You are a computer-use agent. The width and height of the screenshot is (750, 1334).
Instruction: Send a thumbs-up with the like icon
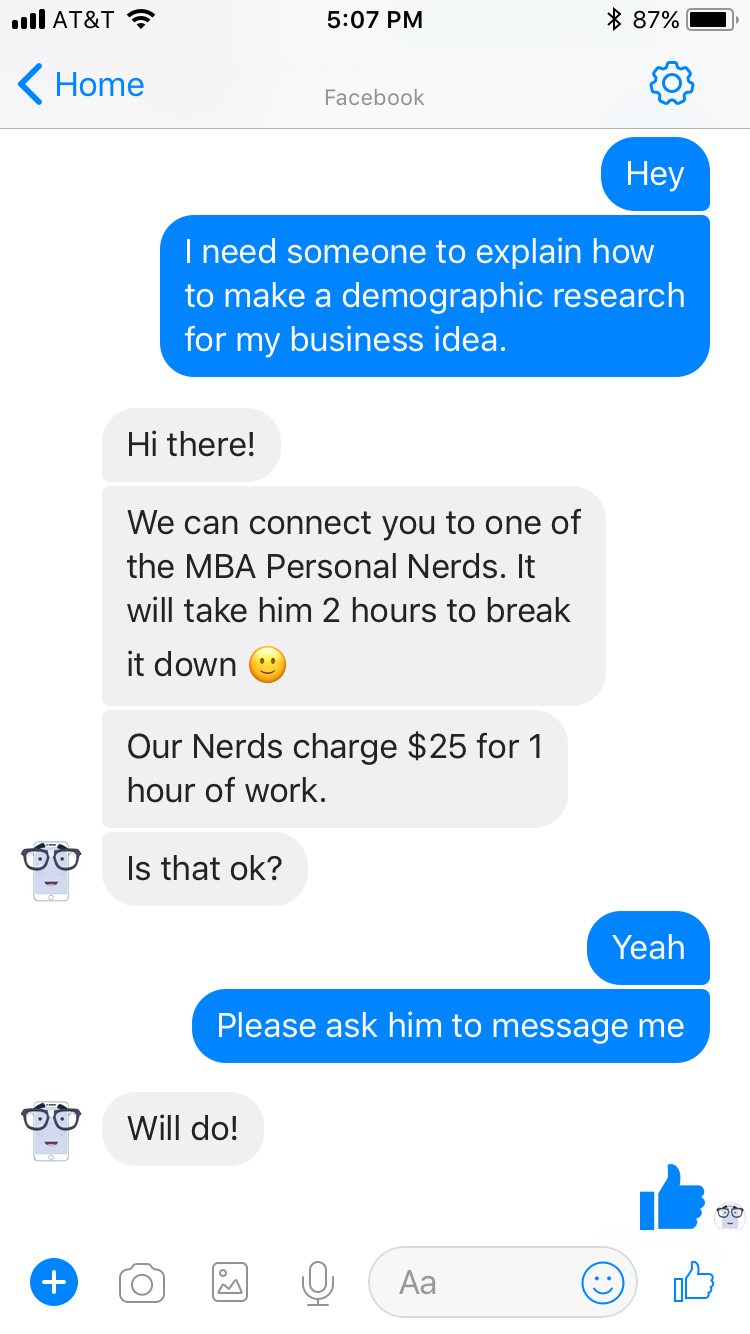pos(693,1282)
